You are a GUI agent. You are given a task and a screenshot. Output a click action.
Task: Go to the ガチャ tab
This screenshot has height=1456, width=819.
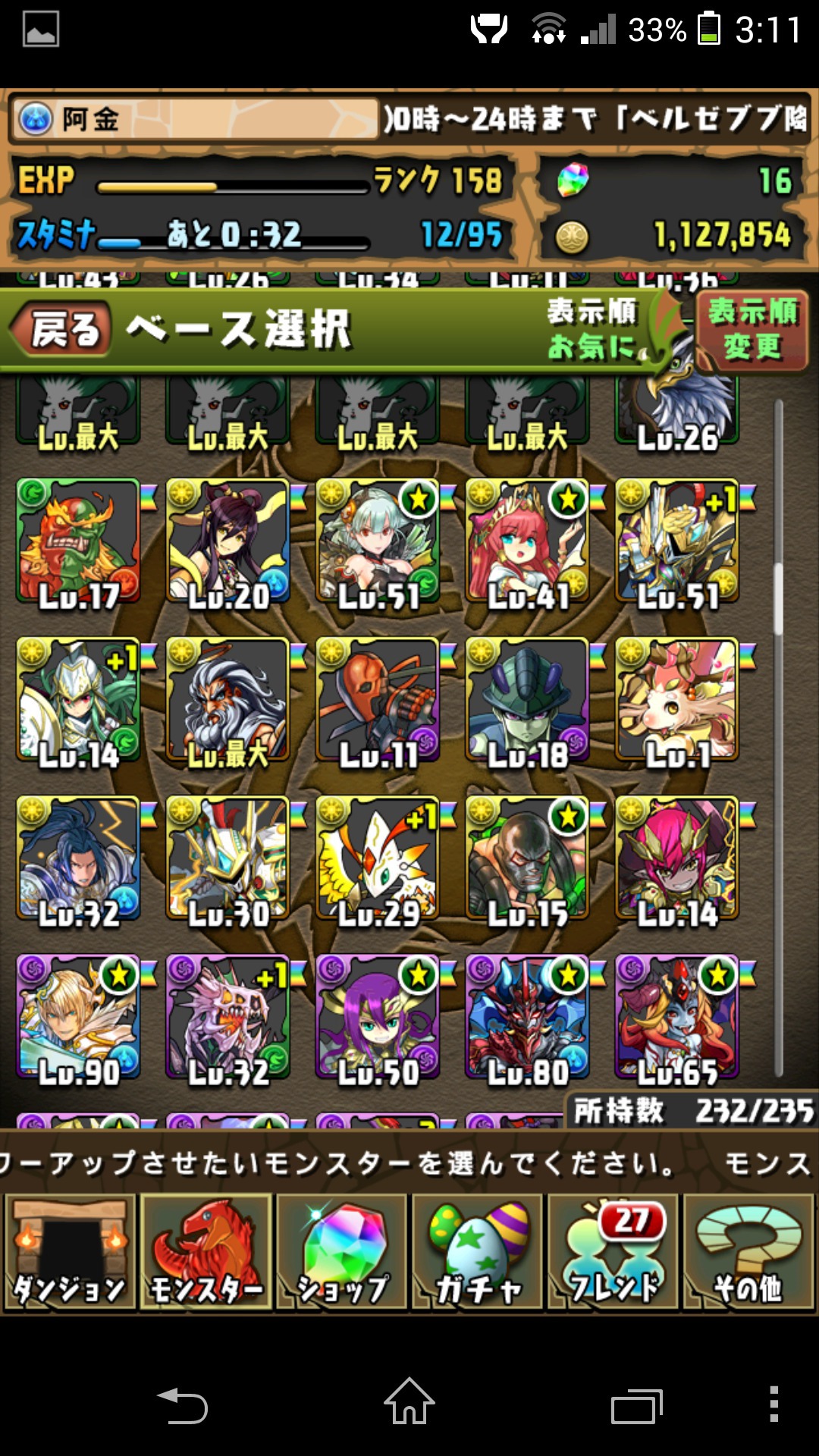(x=478, y=1252)
